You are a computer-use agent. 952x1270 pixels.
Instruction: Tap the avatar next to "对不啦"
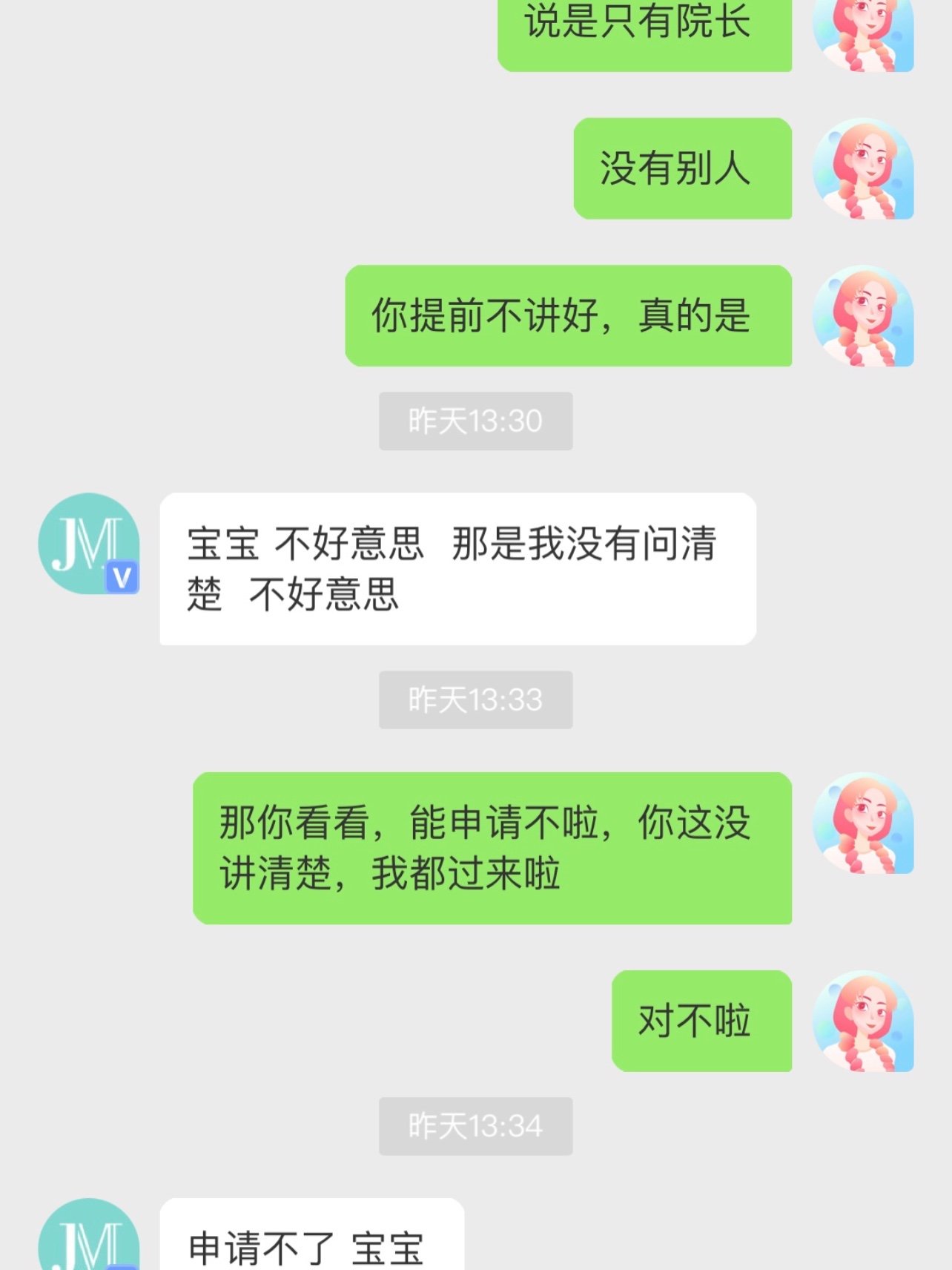point(863,1021)
